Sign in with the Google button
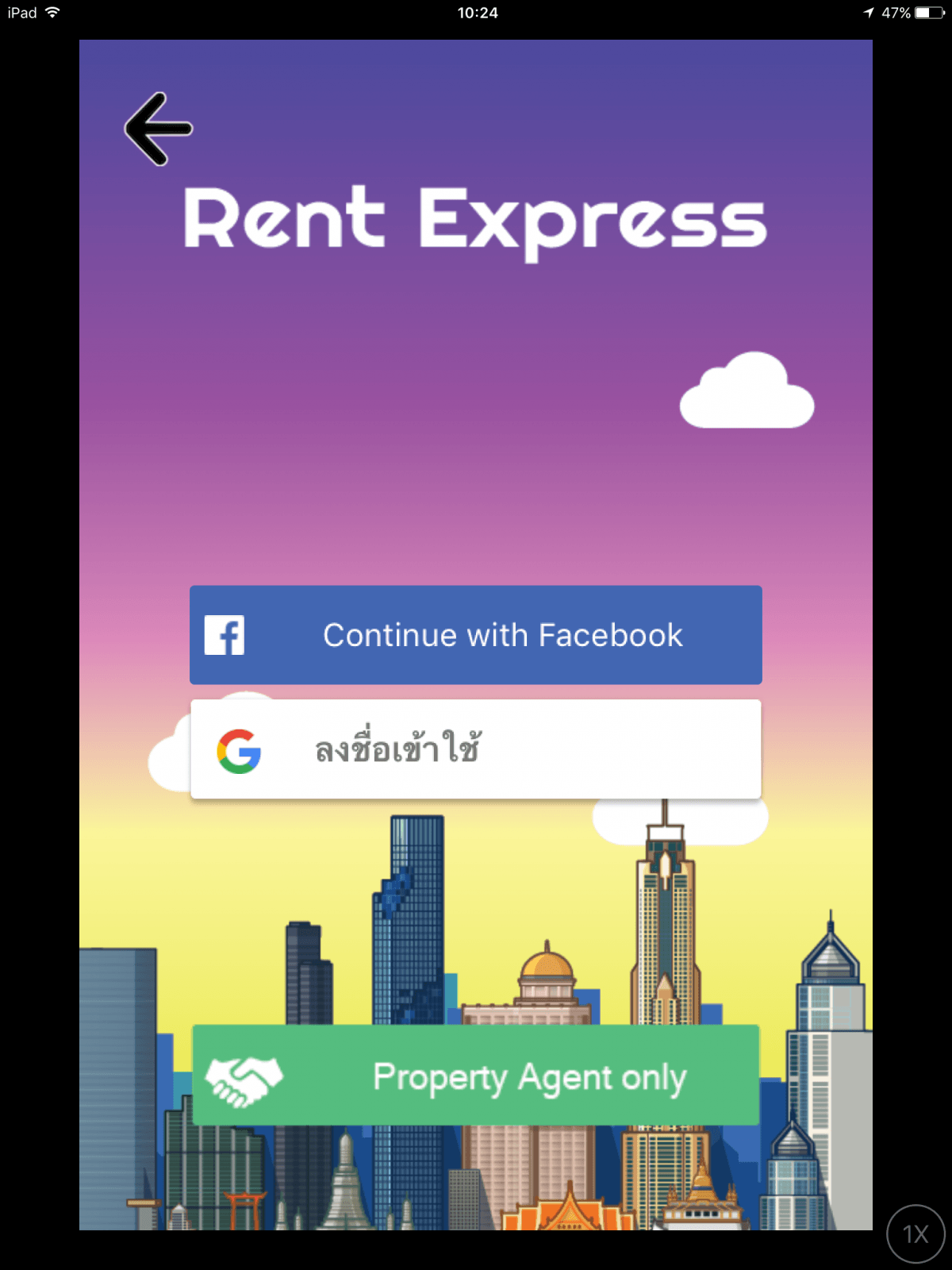952x1270 pixels. (476, 749)
